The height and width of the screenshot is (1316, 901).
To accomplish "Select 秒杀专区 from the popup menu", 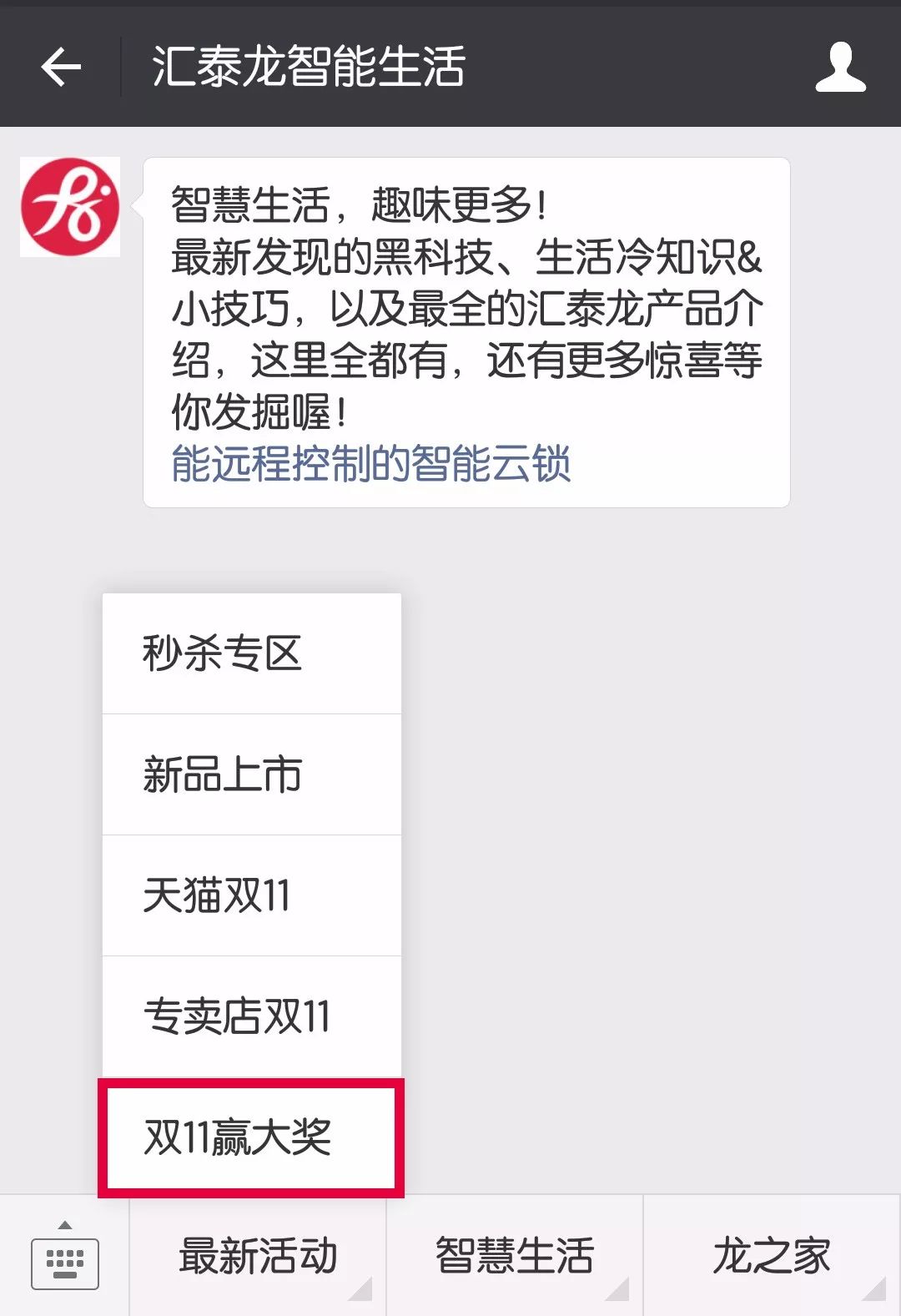I will (x=251, y=653).
